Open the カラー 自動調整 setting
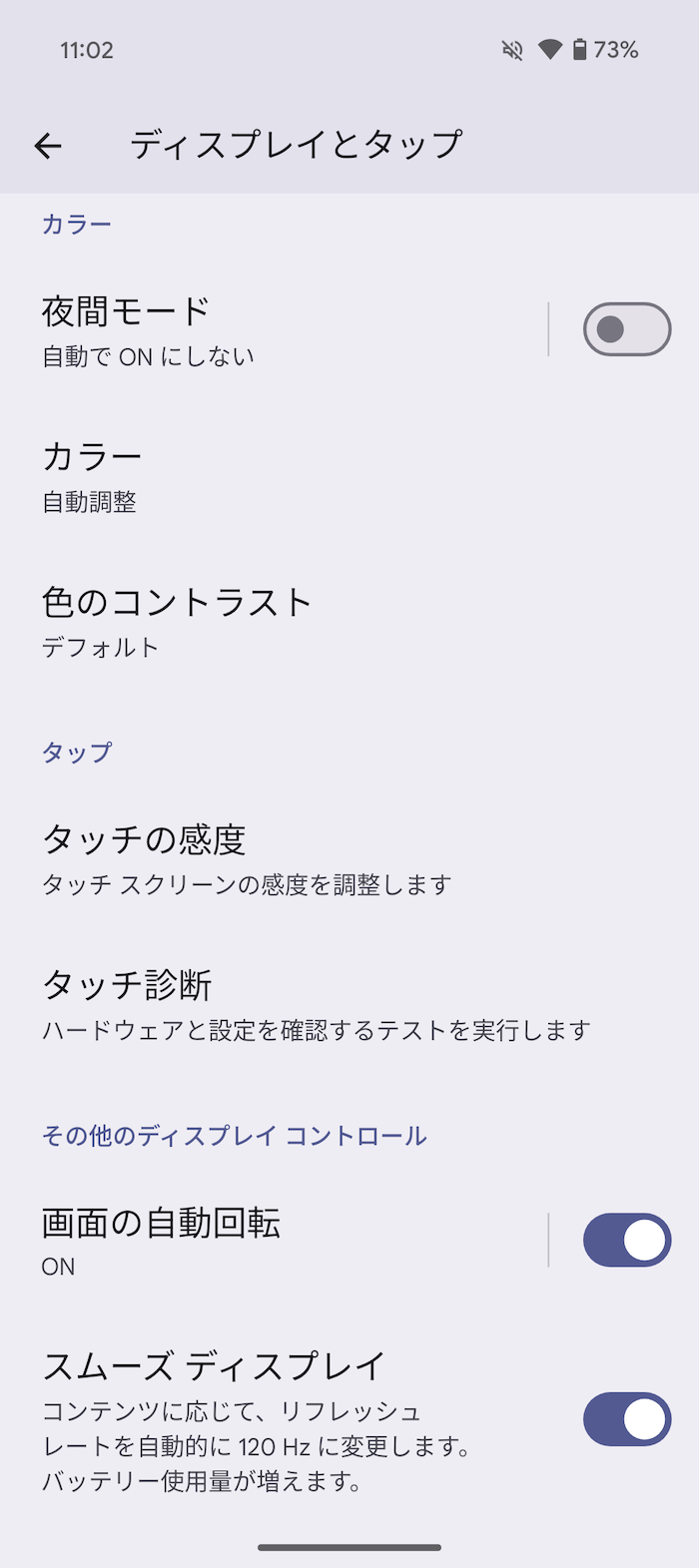Viewport: 699px width, 1568px height. click(x=349, y=474)
